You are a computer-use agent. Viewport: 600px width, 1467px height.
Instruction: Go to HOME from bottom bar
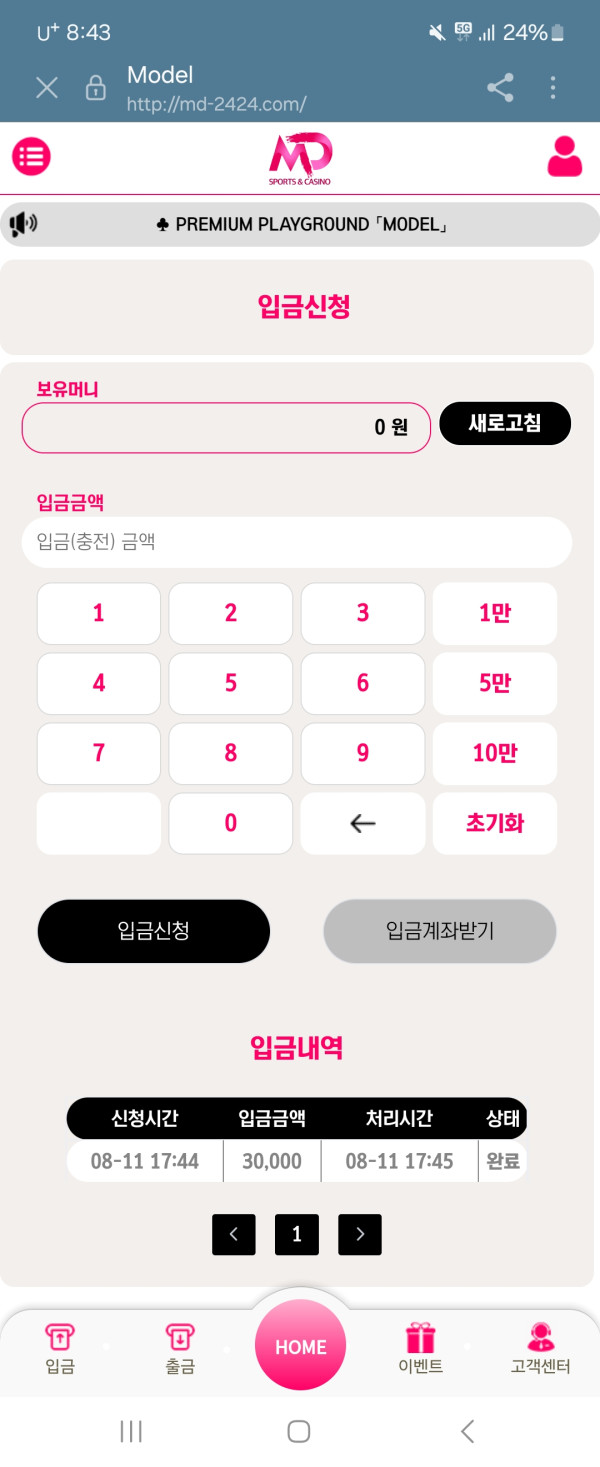coord(300,1346)
